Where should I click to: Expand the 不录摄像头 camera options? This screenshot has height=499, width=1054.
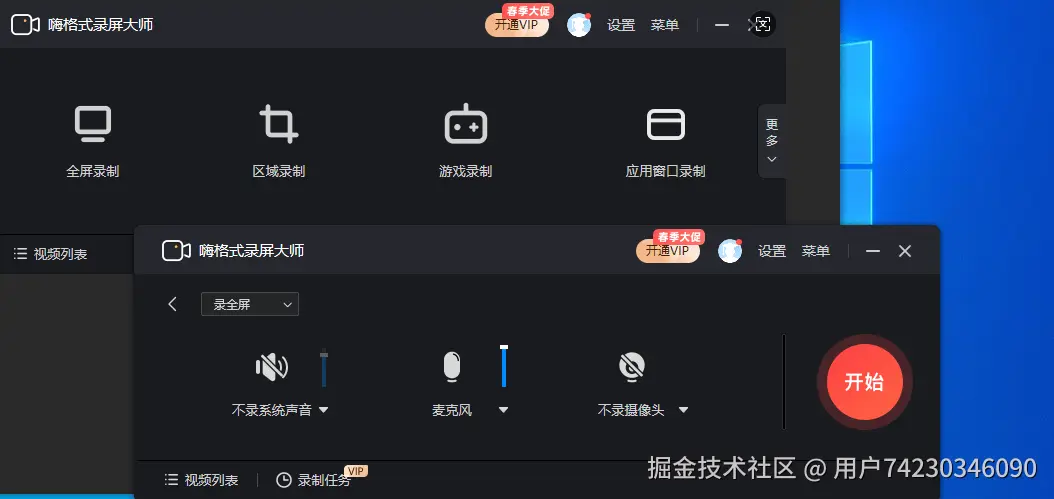pyautogui.click(x=683, y=410)
